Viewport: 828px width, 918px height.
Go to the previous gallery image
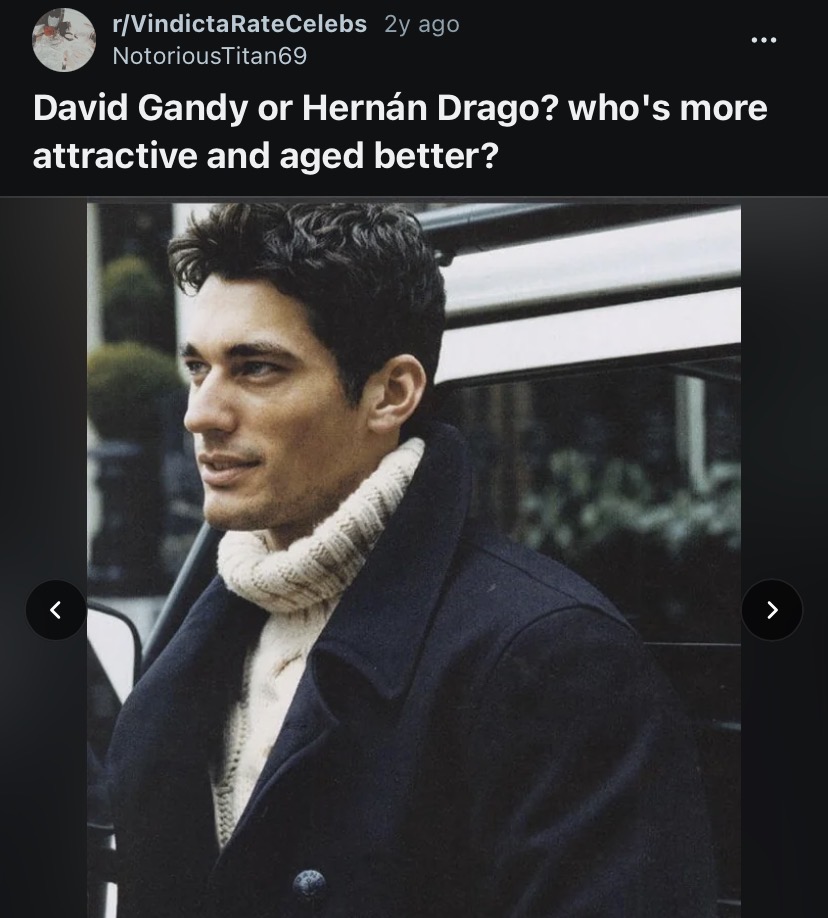[x=56, y=609]
